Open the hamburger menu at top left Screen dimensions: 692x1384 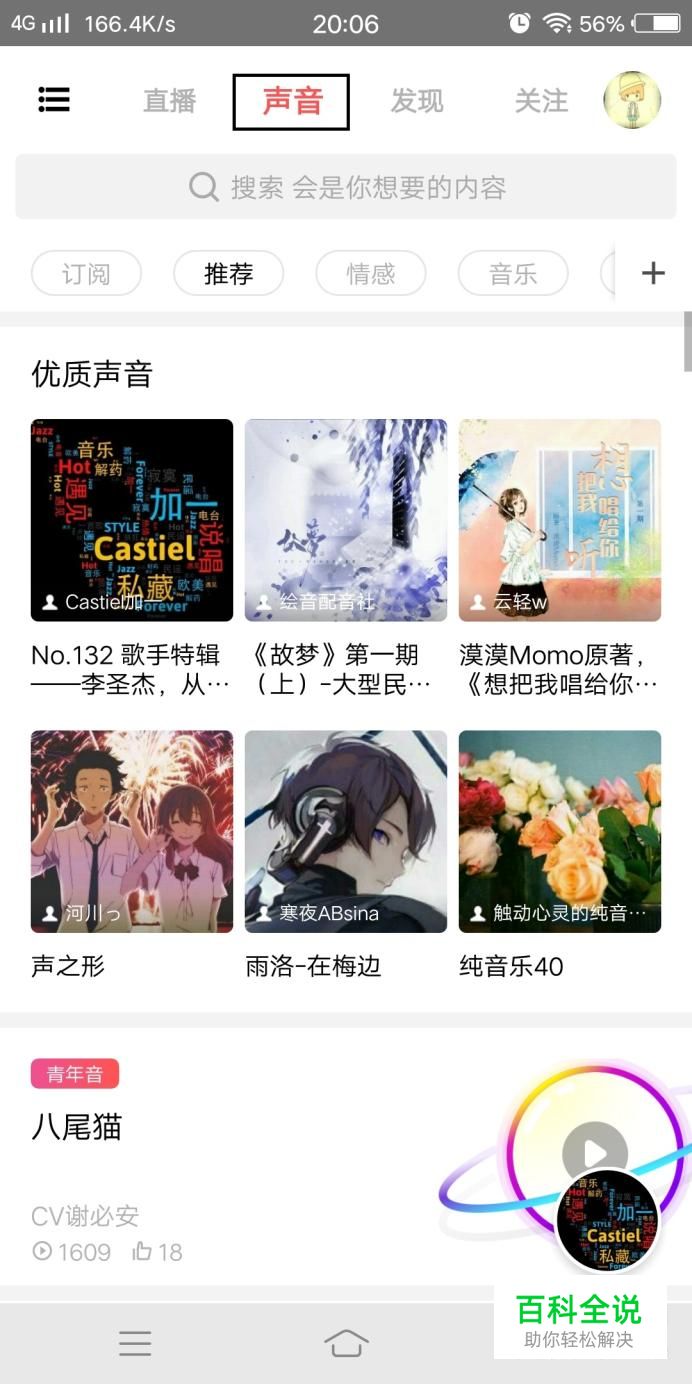coord(54,100)
